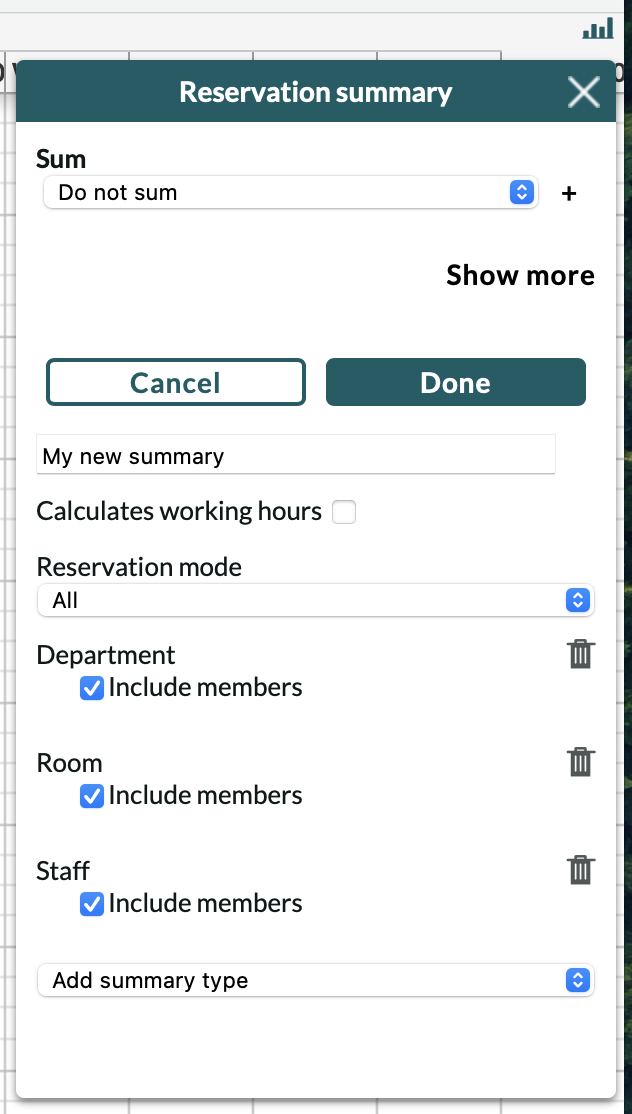
Task: Delete the Staff summary type
Action: 580,870
